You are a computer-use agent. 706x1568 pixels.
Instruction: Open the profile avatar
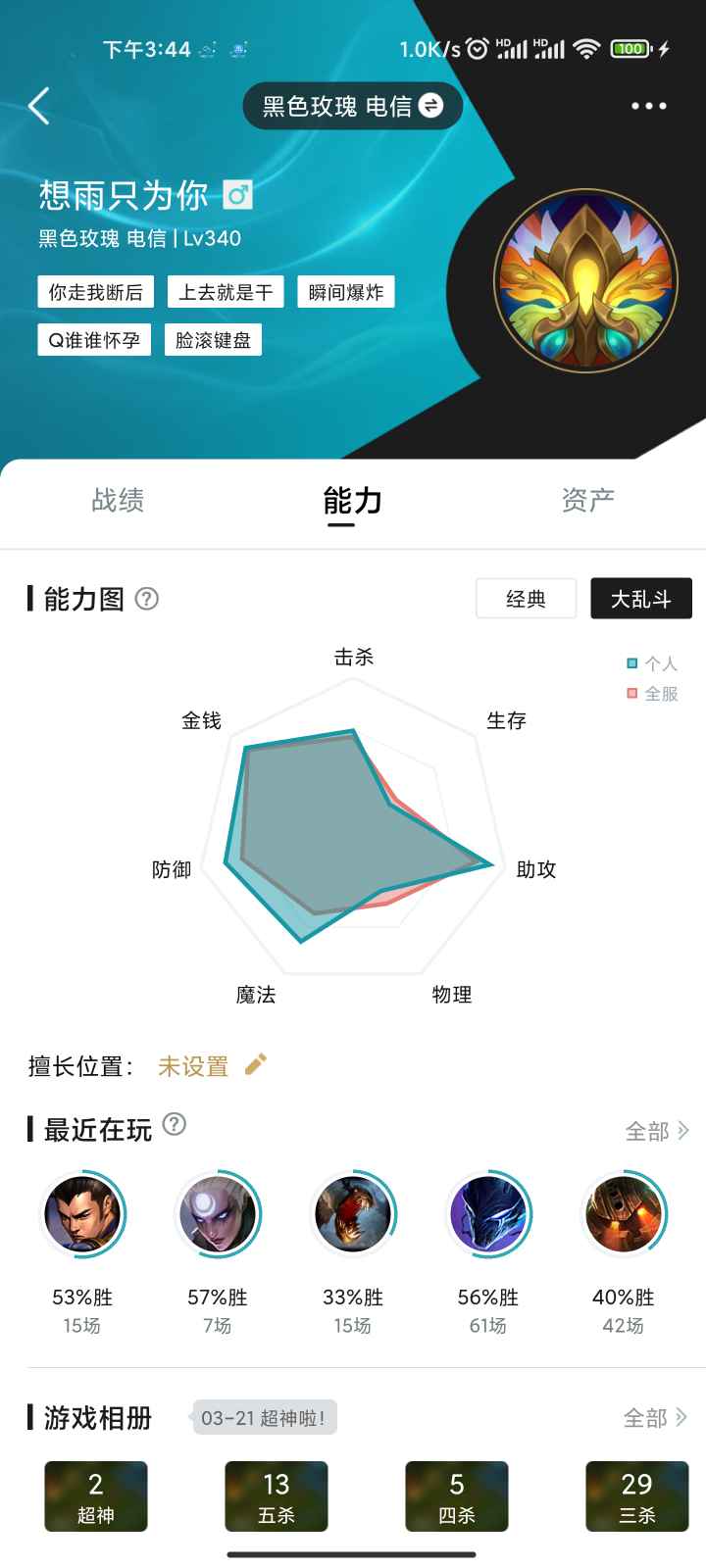point(585,281)
